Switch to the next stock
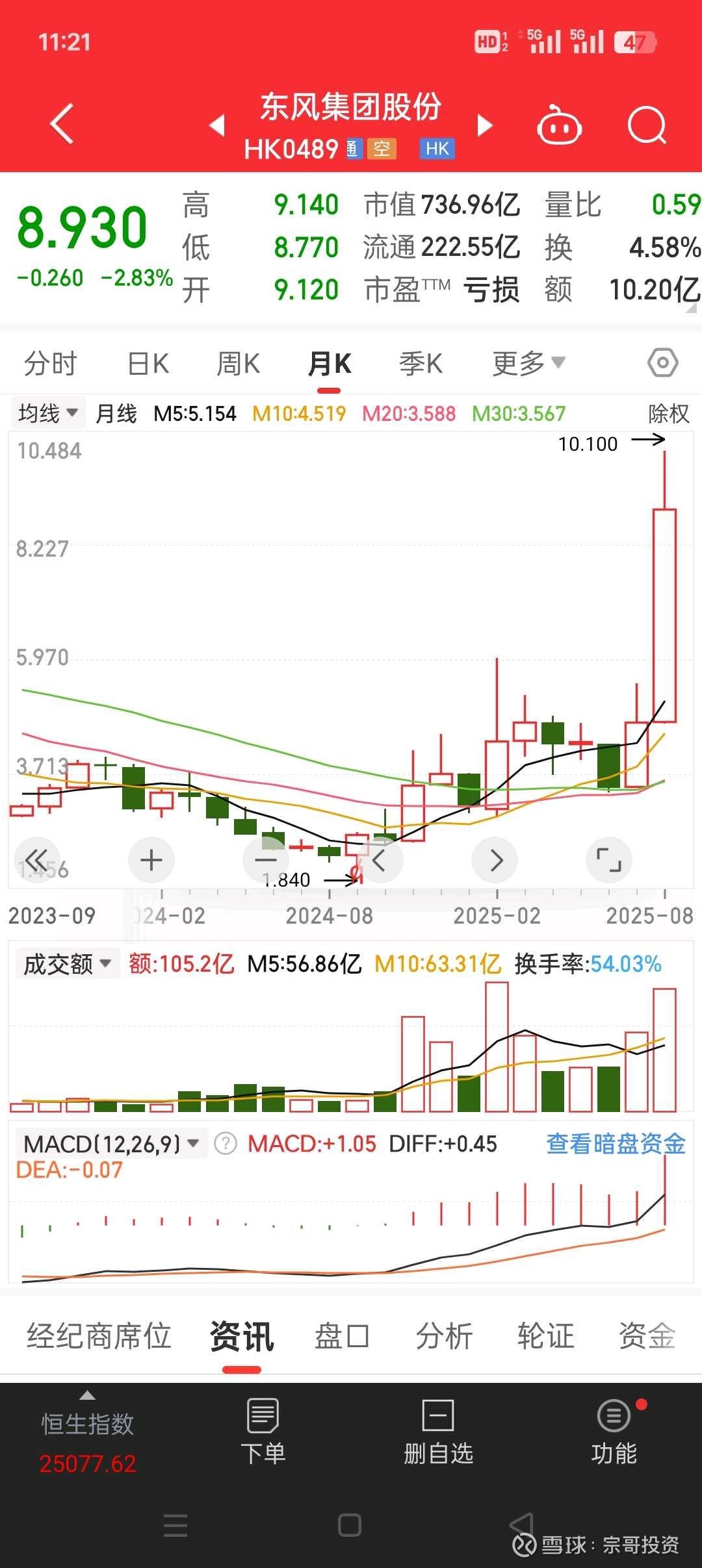This screenshot has height=1568, width=702. (484, 125)
